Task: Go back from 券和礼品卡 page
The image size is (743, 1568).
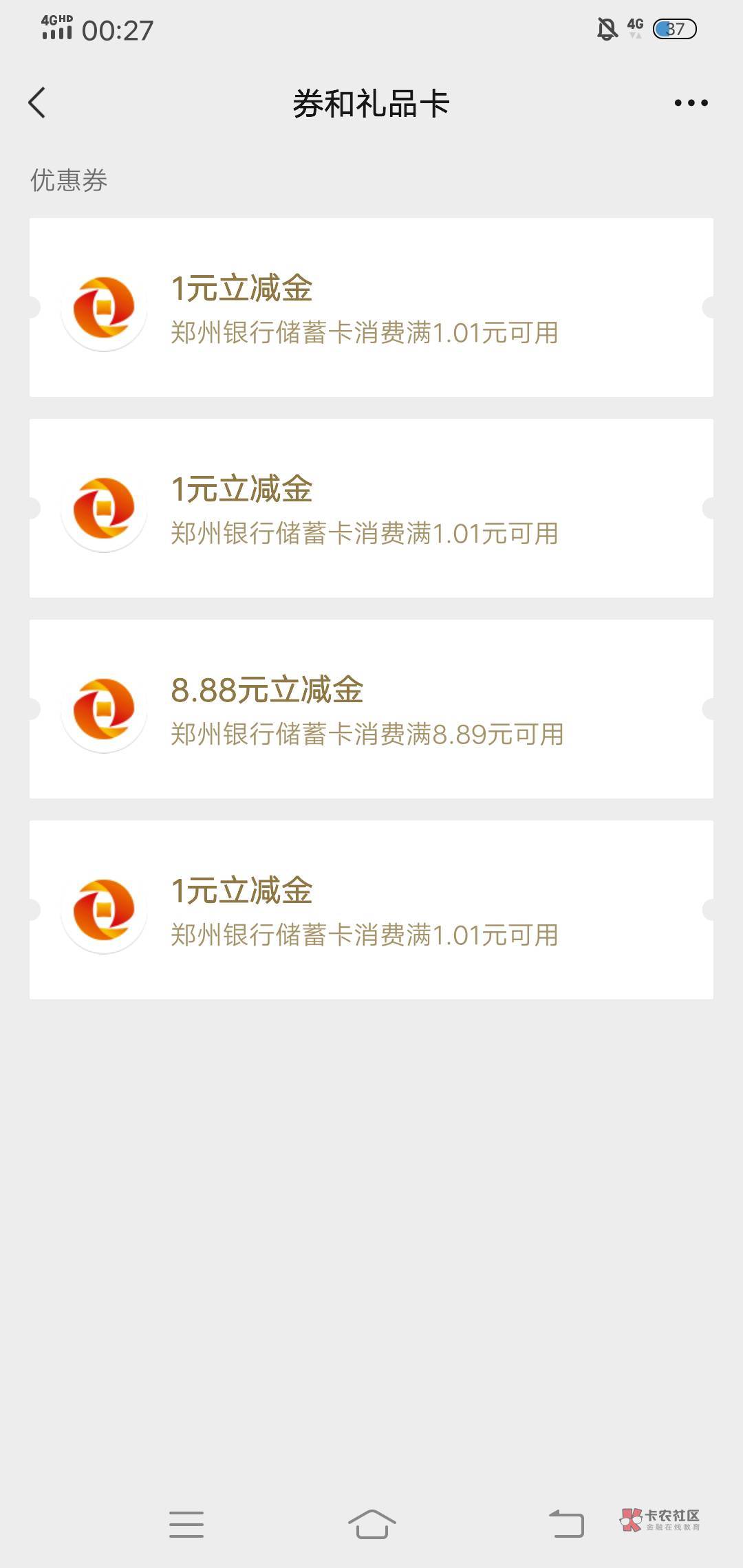Action: pyautogui.click(x=37, y=103)
